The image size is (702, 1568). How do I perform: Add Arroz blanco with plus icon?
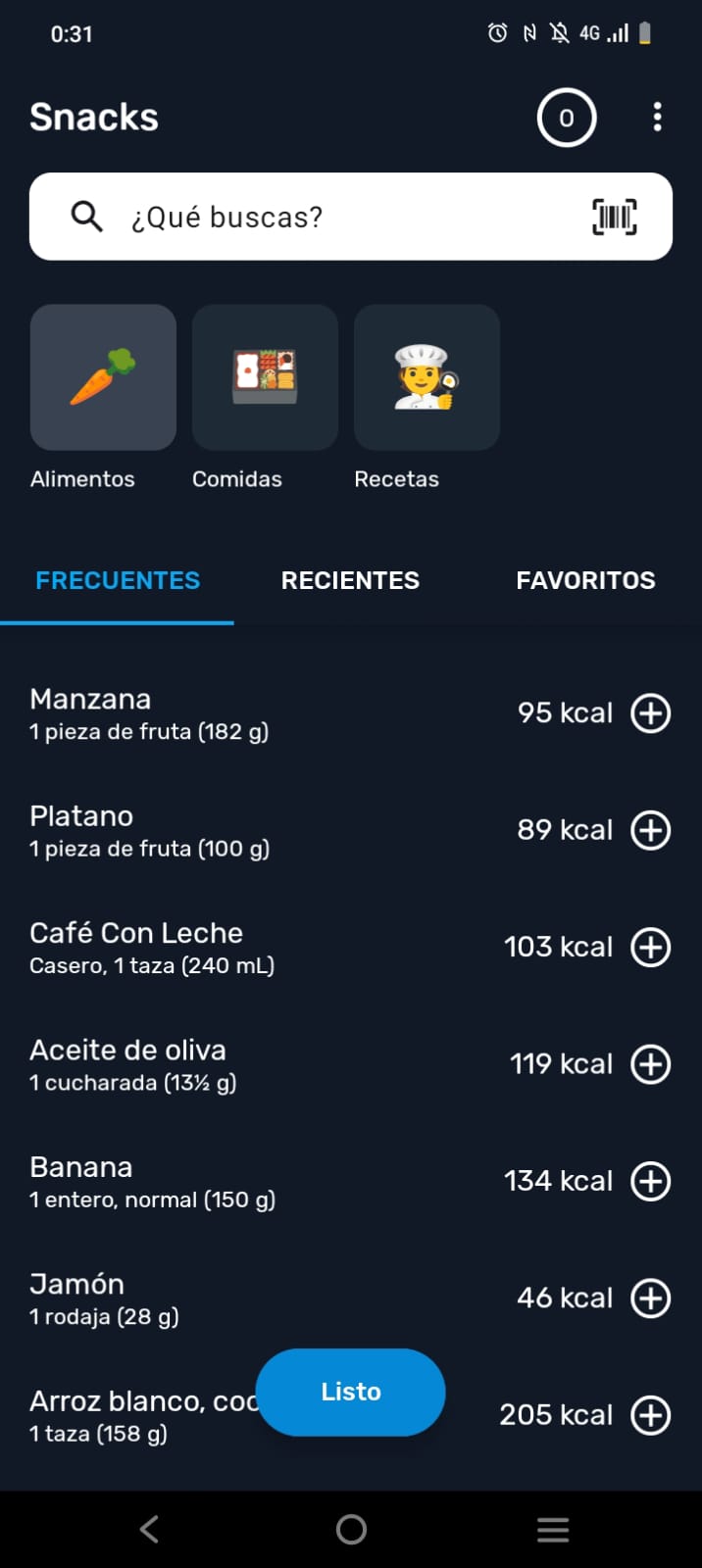[651, 1415]
